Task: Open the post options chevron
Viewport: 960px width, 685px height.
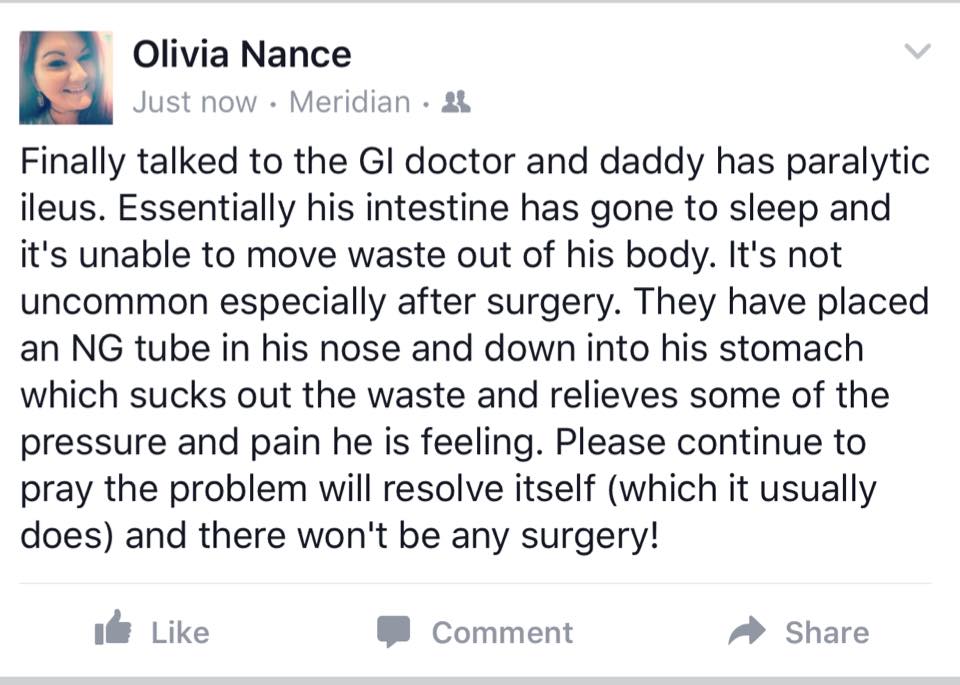Action: pyautogui.click(x=917, y=51)
